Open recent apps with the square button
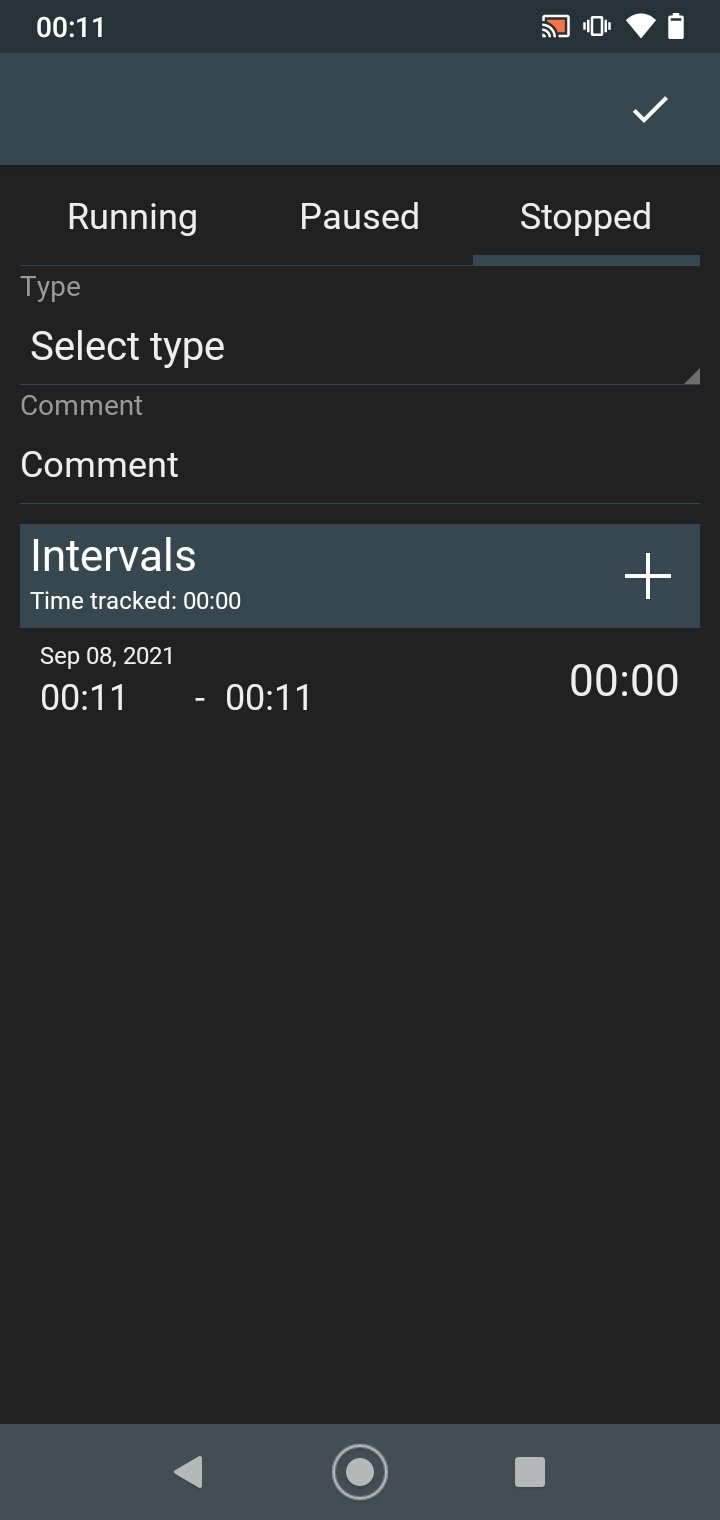 pyautogui.click(x=529, y=1472)
